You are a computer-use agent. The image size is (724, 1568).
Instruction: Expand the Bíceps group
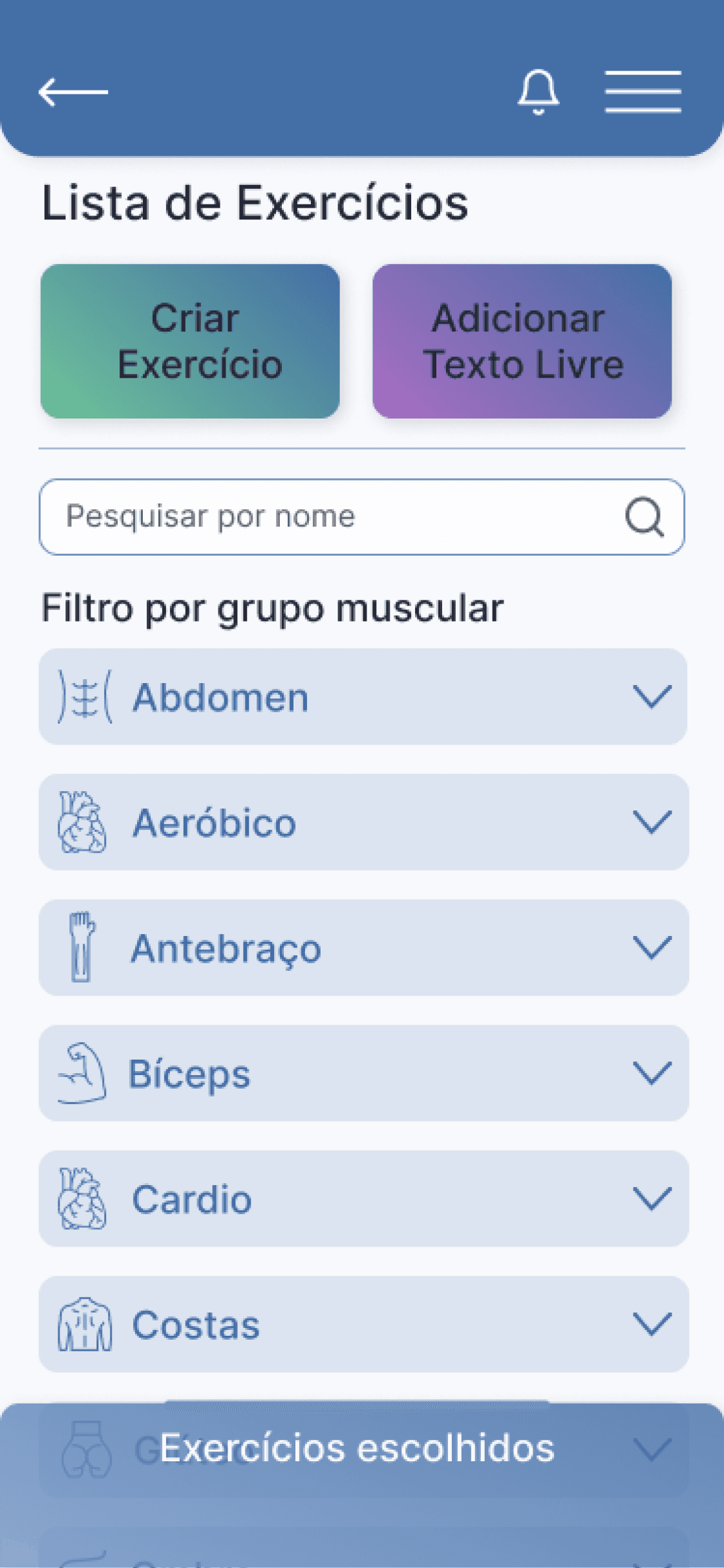pyautogui.click(x=363, y=1073)
